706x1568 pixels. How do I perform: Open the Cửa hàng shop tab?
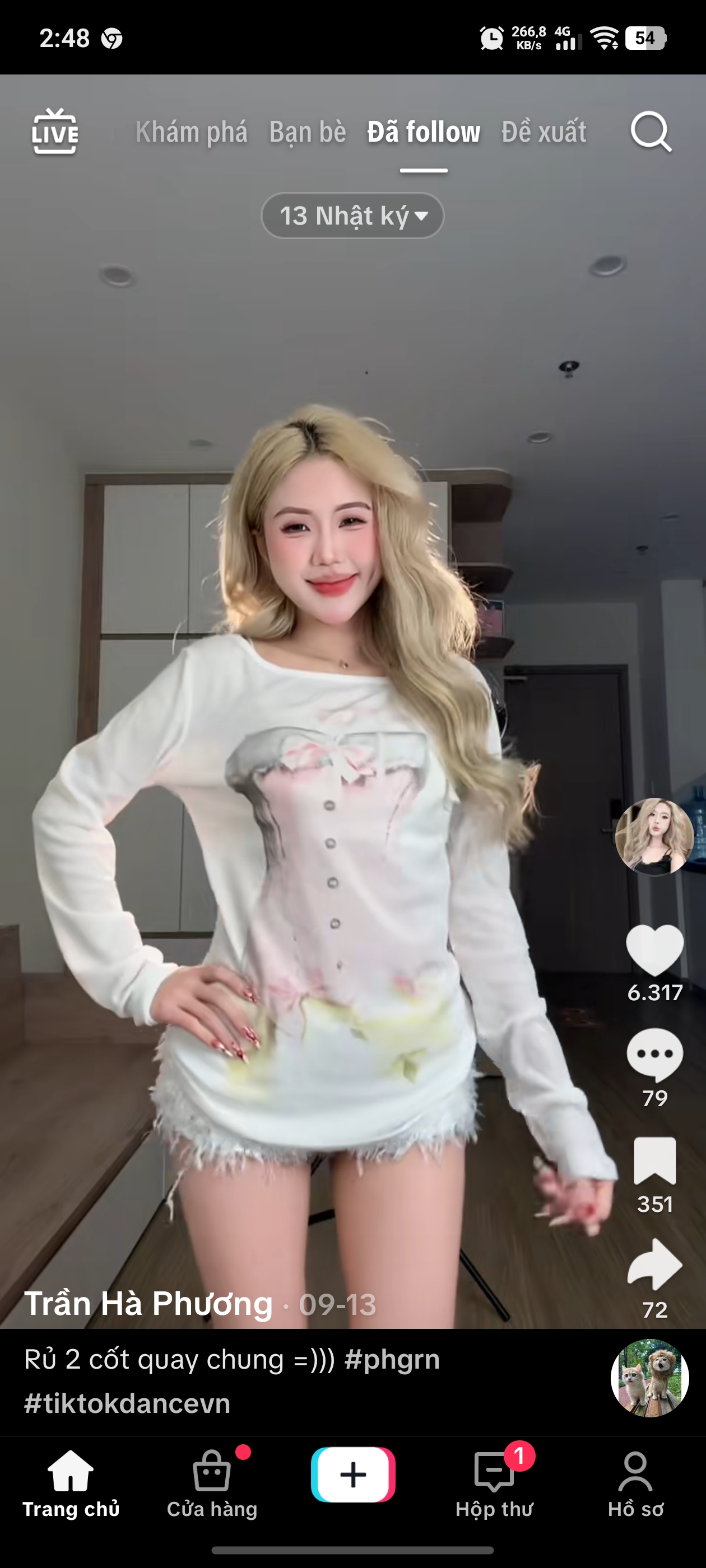point(212,1484)
